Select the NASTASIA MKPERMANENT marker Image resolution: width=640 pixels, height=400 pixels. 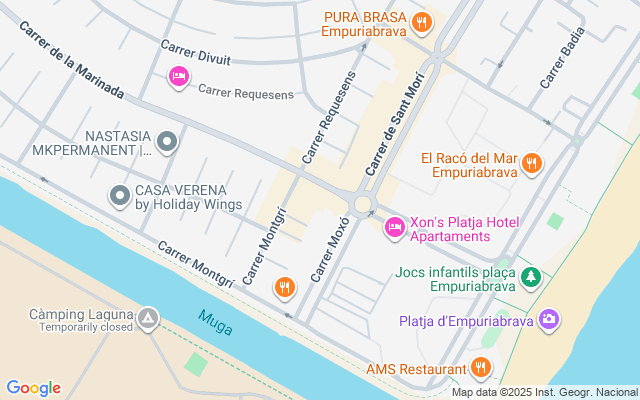(x=167, y=143)
